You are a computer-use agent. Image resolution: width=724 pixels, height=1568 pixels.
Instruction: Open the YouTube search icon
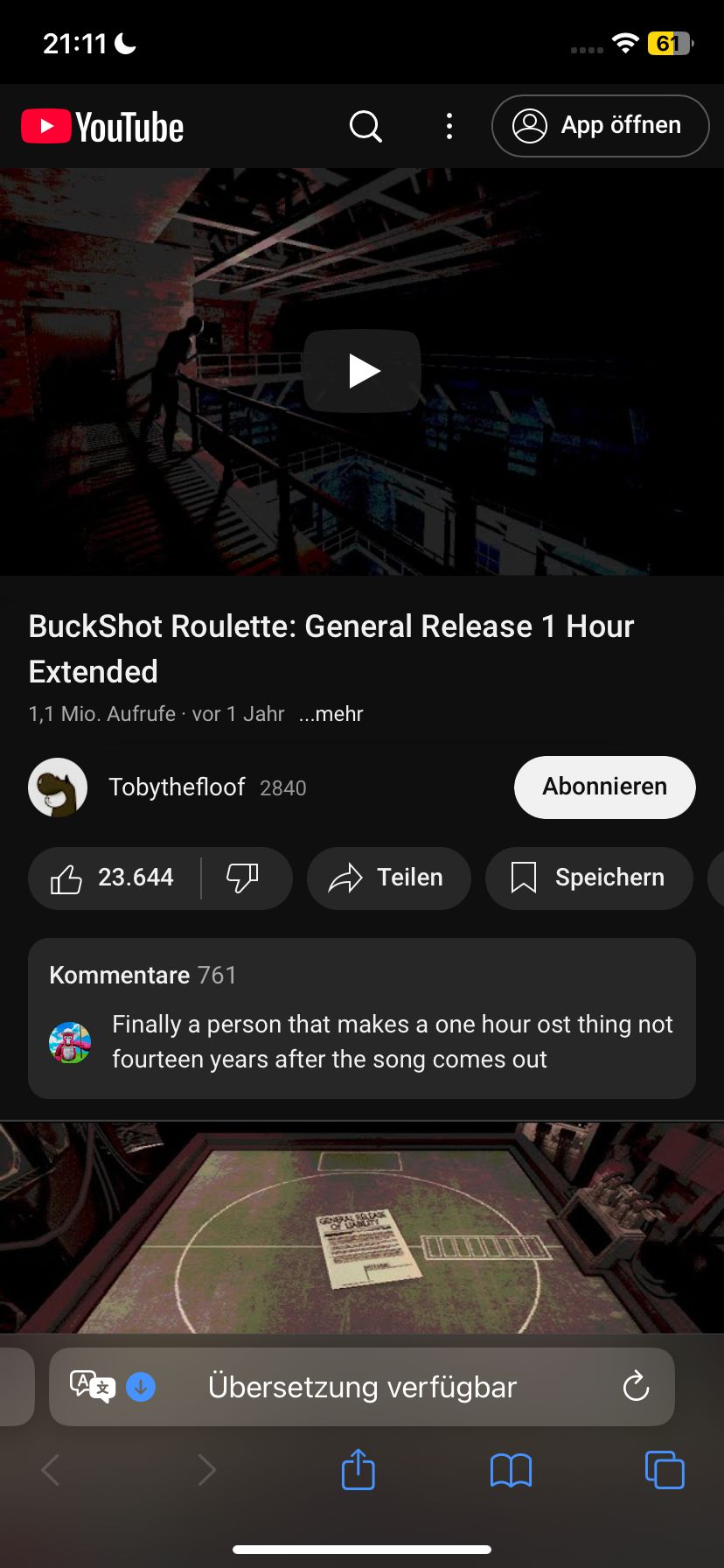click(x=365, y=126)
